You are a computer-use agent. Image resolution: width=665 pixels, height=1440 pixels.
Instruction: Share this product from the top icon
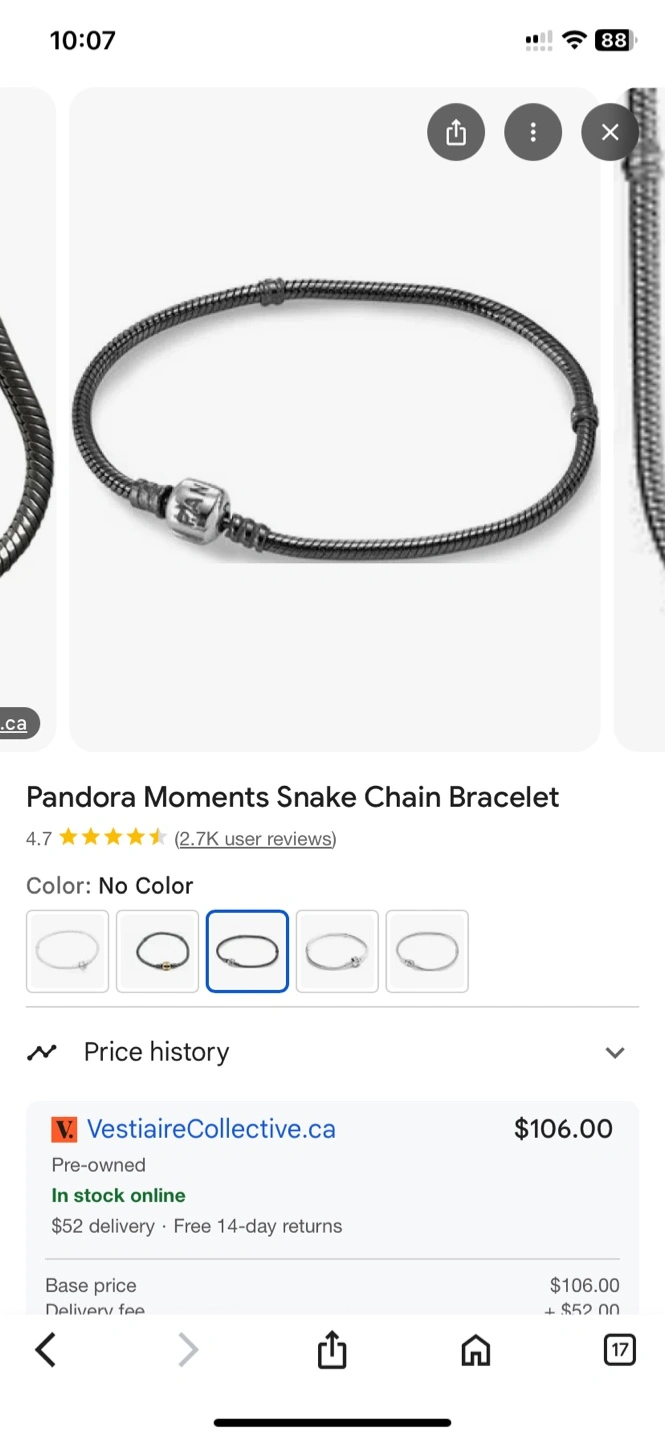pyautogui.click(x=456, y=132)
